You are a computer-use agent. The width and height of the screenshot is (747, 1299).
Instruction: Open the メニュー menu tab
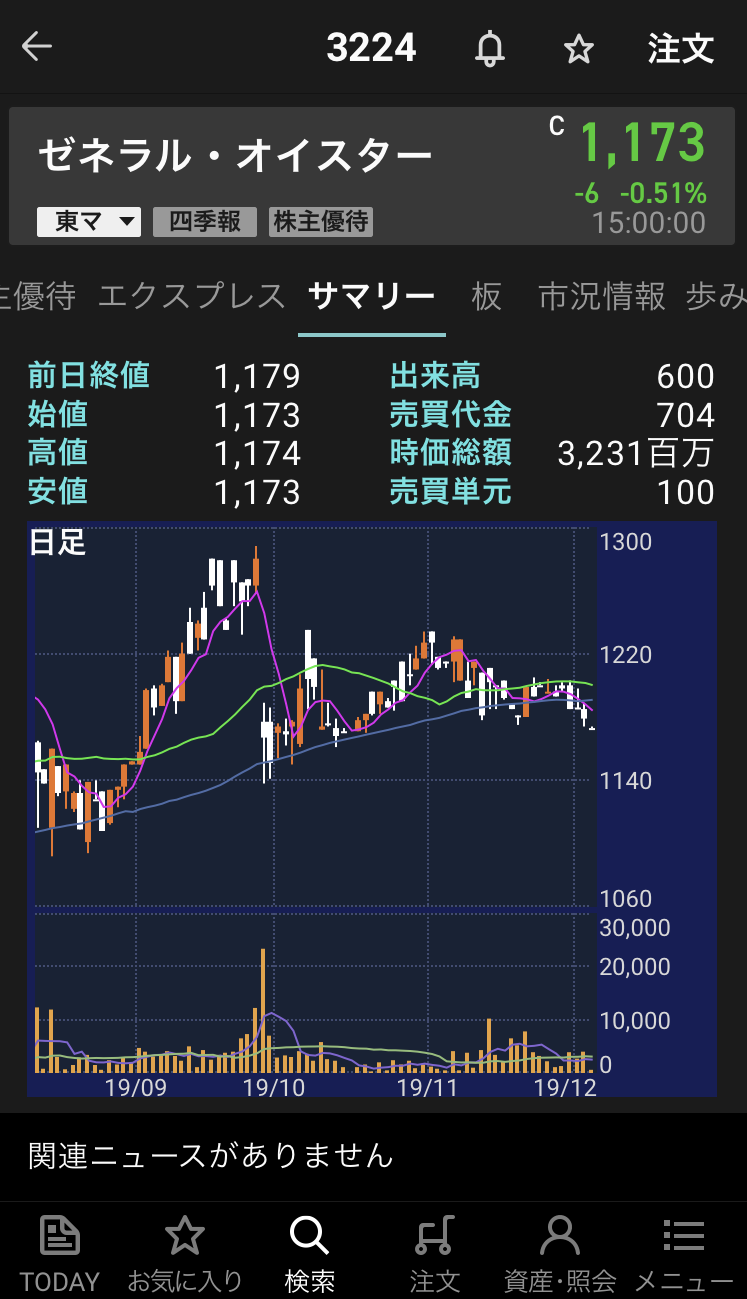point(684,1252)
